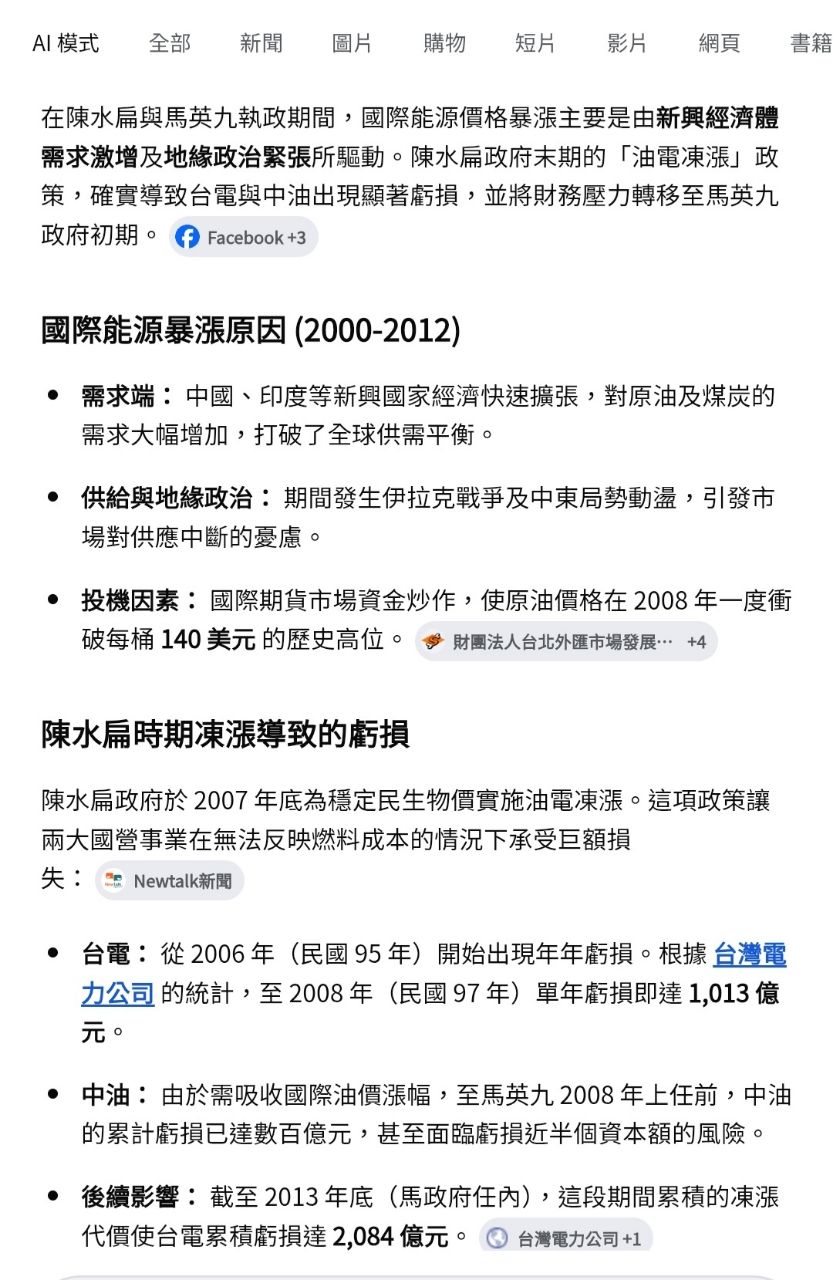
Task: Switch to the 全部 tab
Action: click(x=169, y=43)
